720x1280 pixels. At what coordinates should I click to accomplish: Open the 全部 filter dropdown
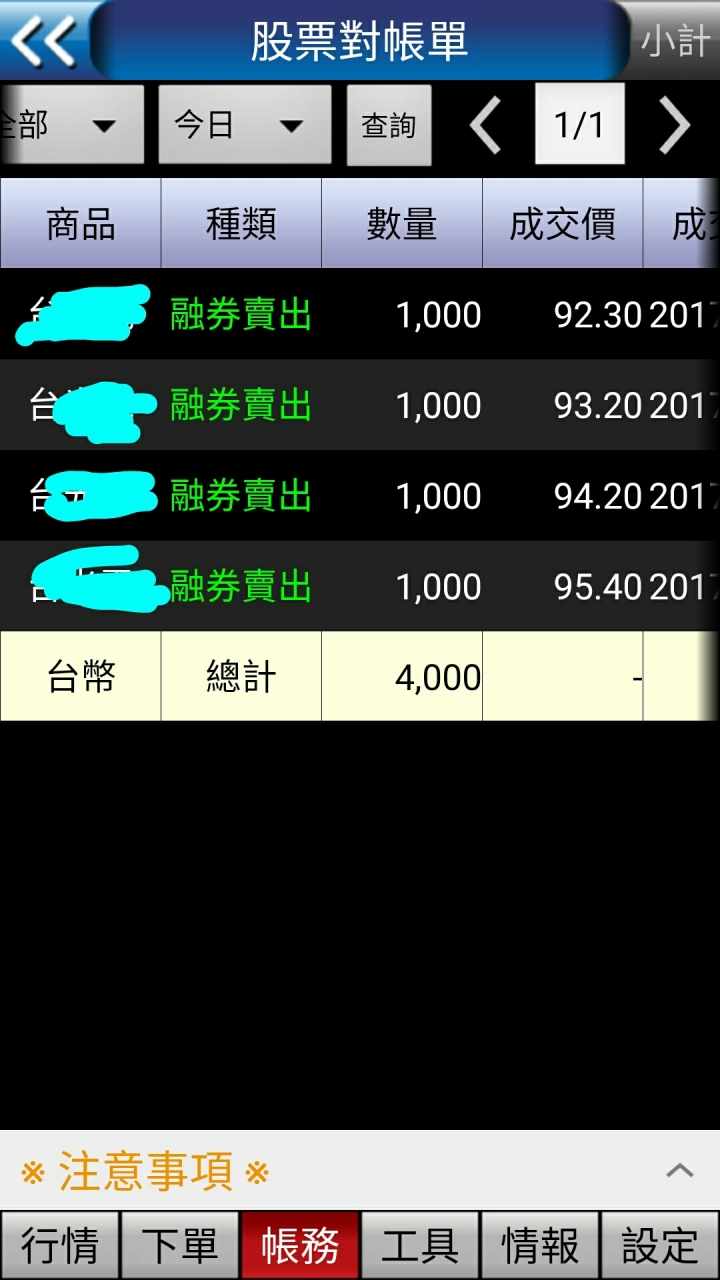tap(70, 125)
